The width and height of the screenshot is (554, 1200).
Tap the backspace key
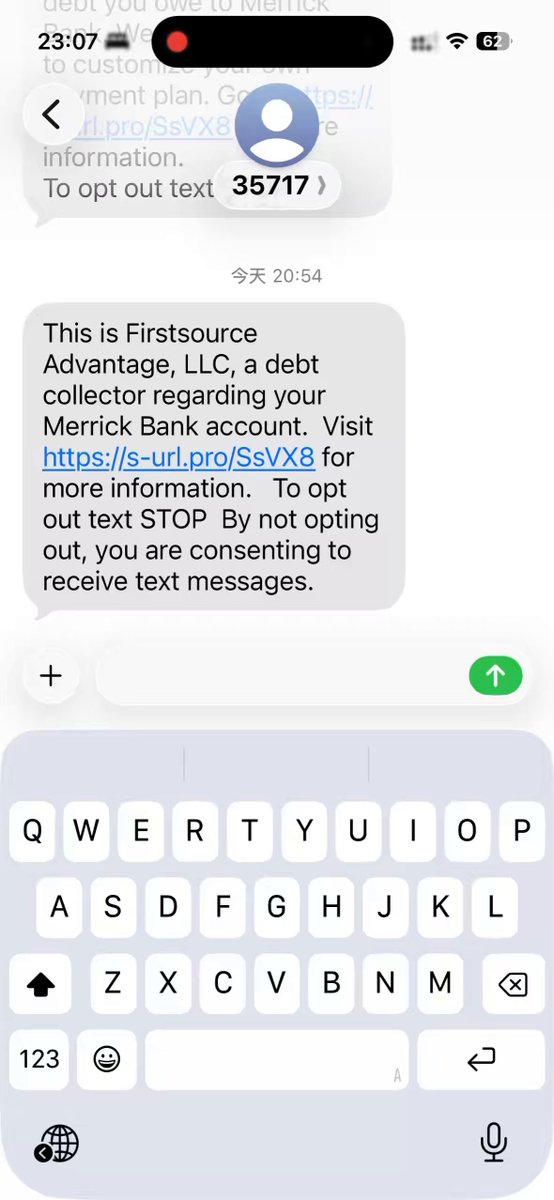coord(512,985)
